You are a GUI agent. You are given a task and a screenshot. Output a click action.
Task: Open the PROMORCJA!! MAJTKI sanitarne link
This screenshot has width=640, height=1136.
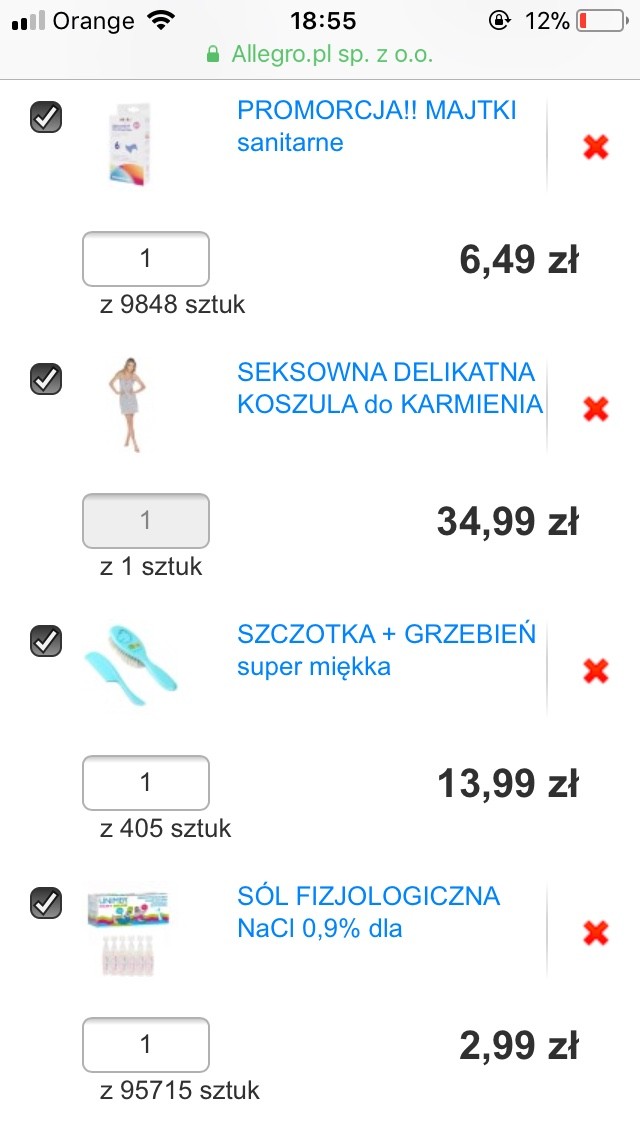(x=376, y=126)
